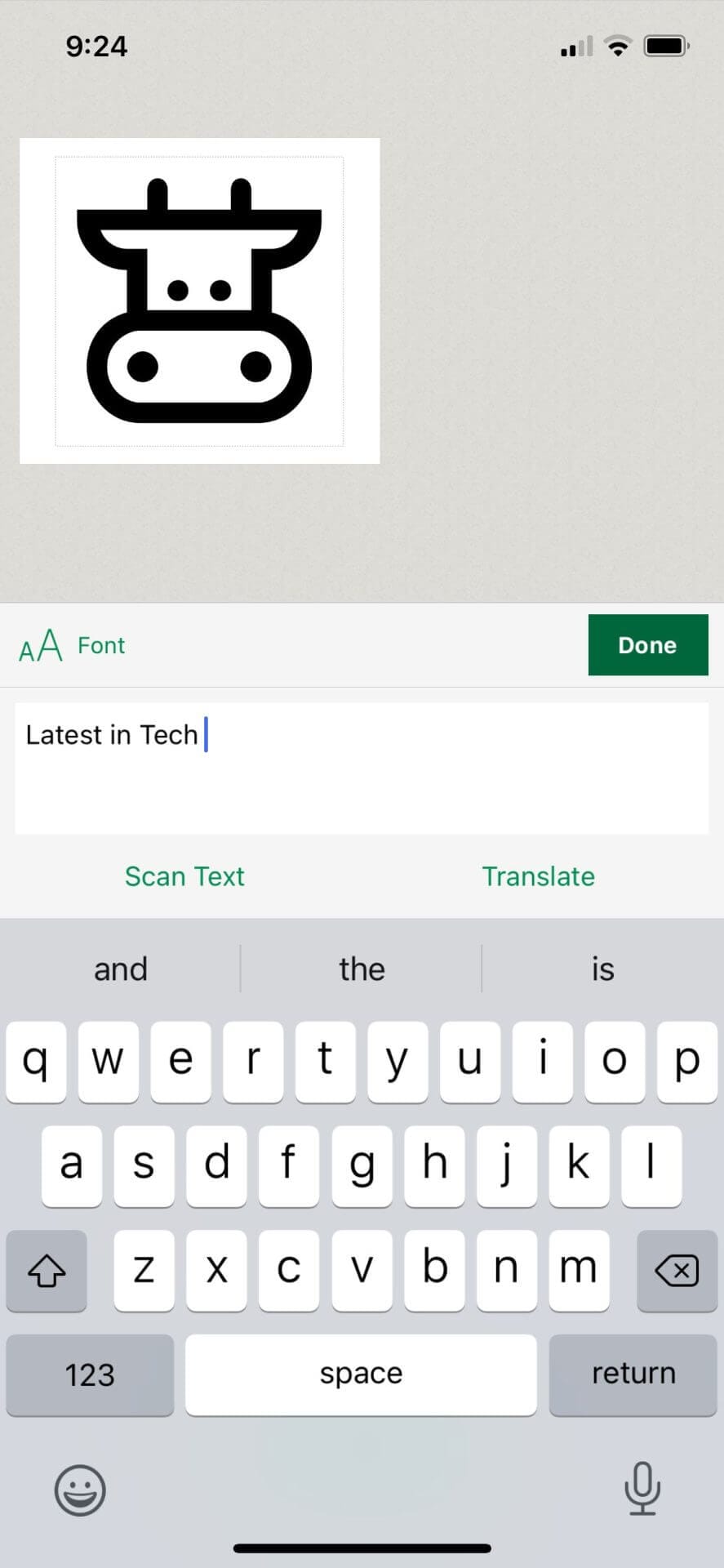Pick the keyboard suggestion "is"
This screenshot has height=1568, width=724.
pos(602,969)
